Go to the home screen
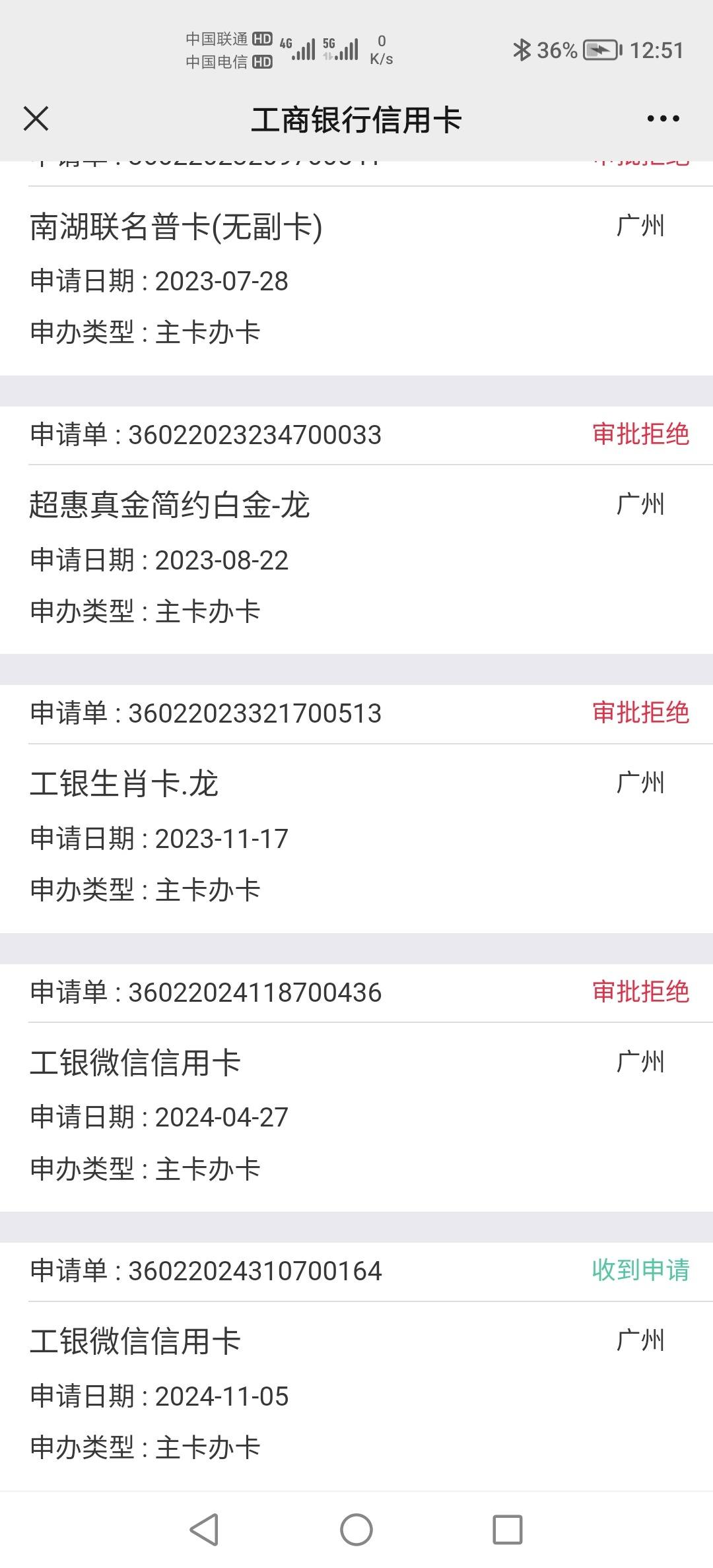The height and width of the screenshot is (1568, 713). coord(356,1529)
